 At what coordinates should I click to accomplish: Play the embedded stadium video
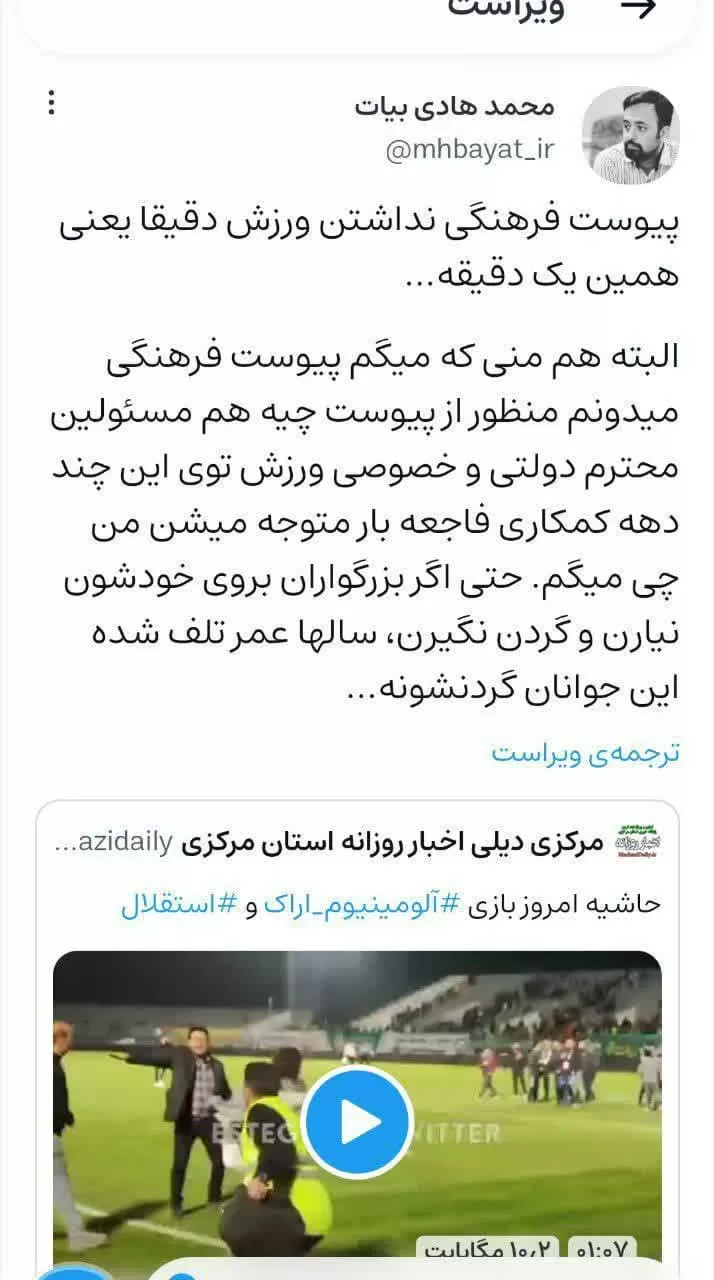pos(358,1121)
